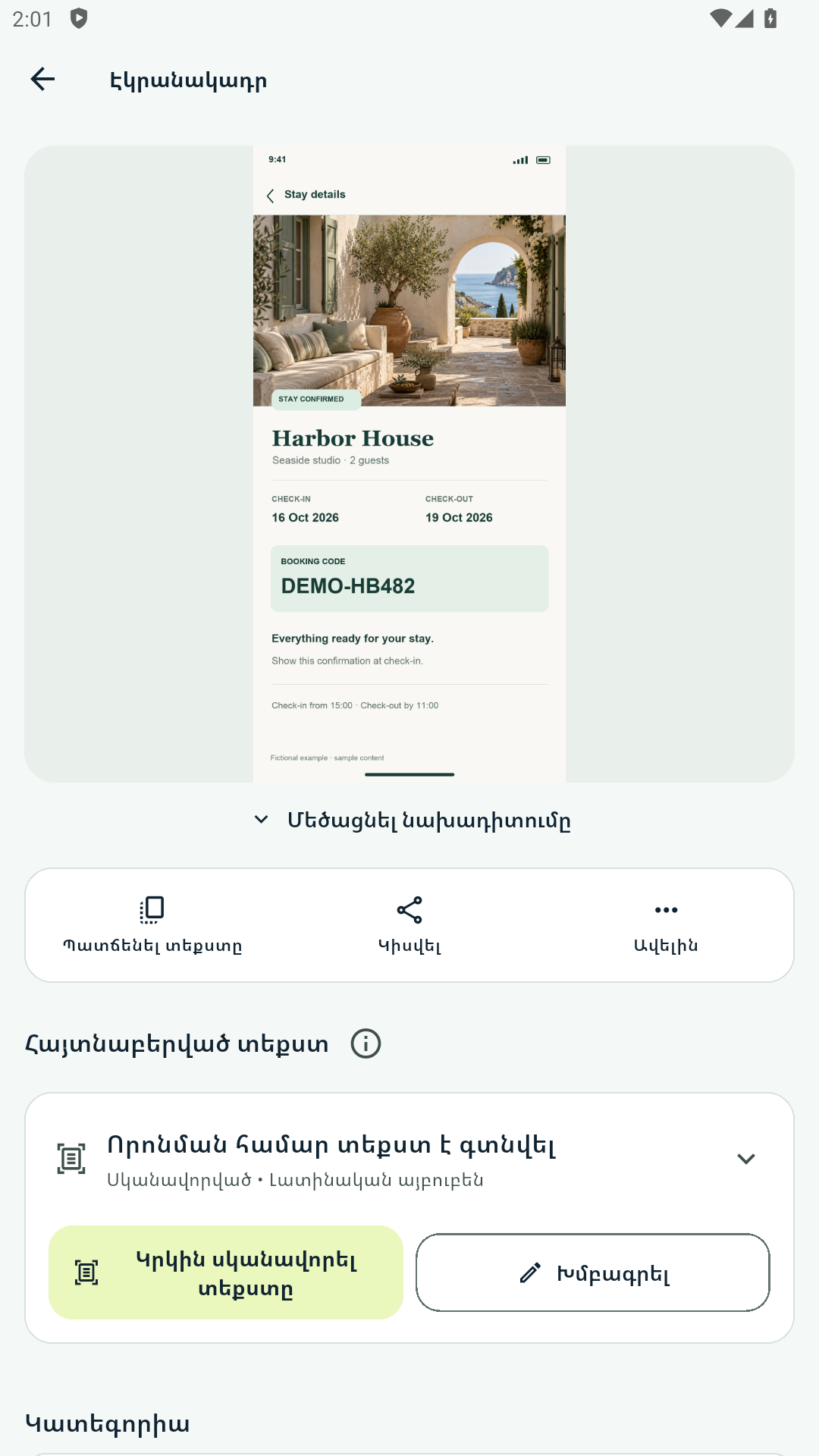The height and width of the screenshot is (1456, 819).
Task: Tap Պատճենել տեքստը to copy text
Action: 152,925
